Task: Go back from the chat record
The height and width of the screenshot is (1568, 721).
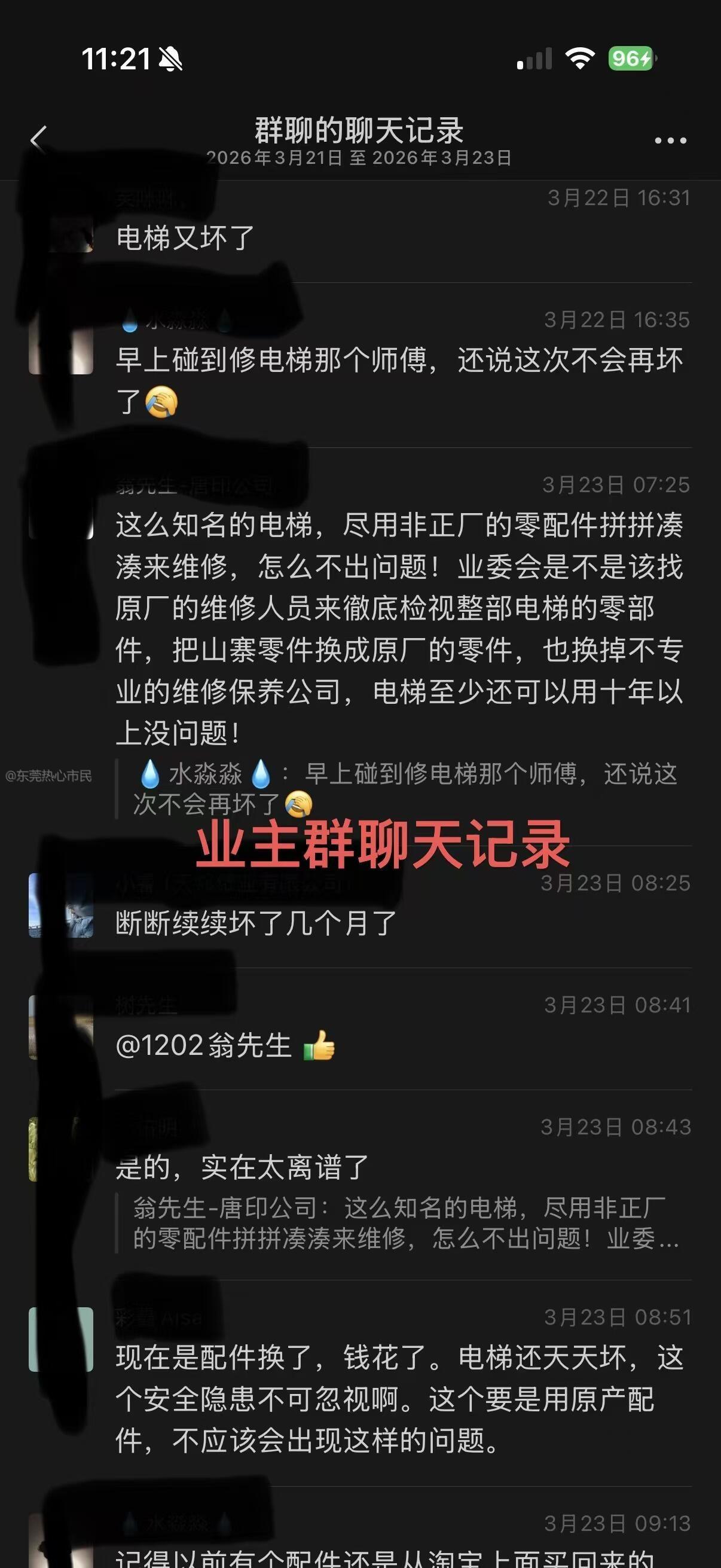Action: [39, 139]
